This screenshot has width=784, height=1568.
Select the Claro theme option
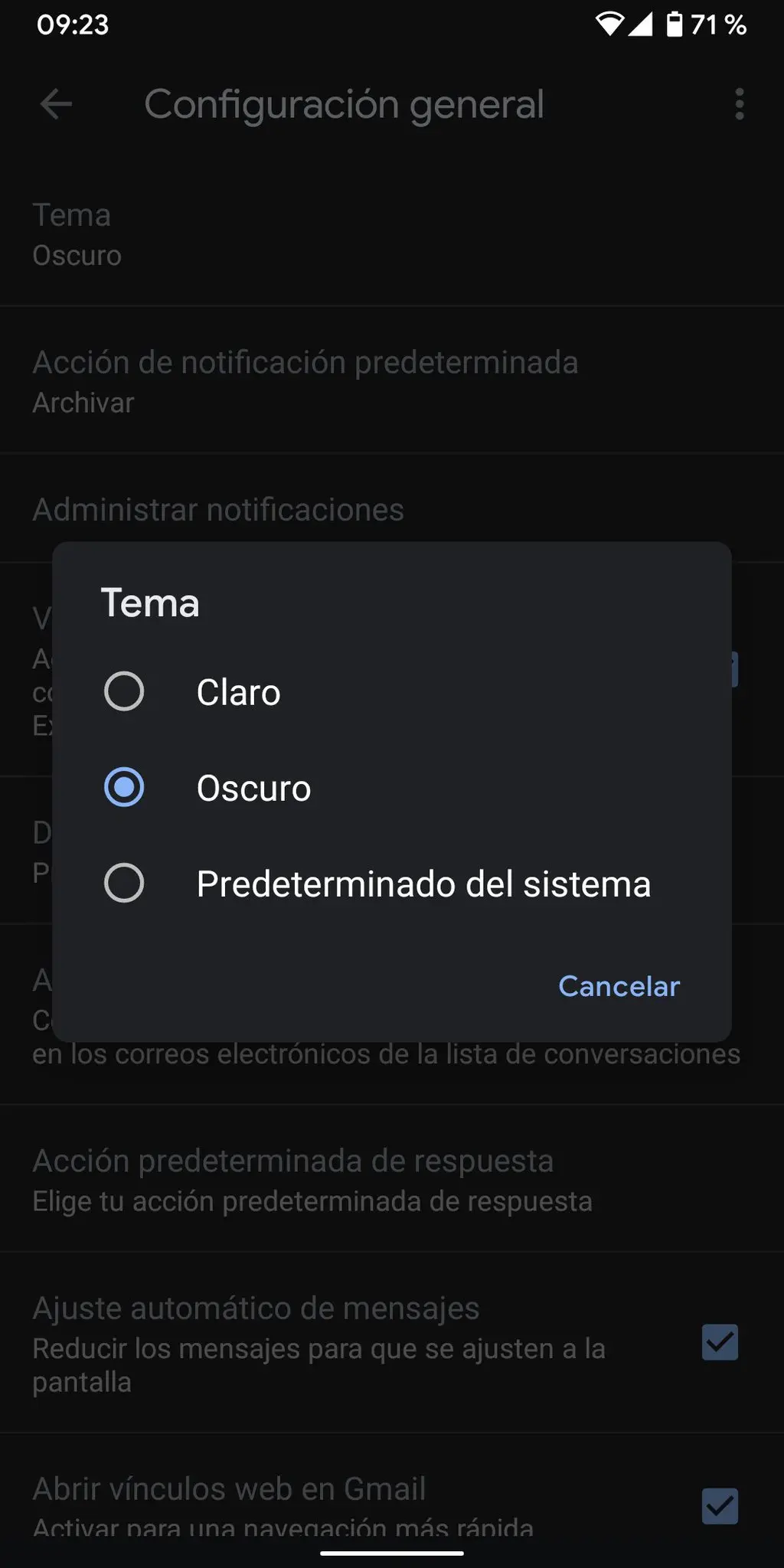pyautogui.click(x=391, y=692)
